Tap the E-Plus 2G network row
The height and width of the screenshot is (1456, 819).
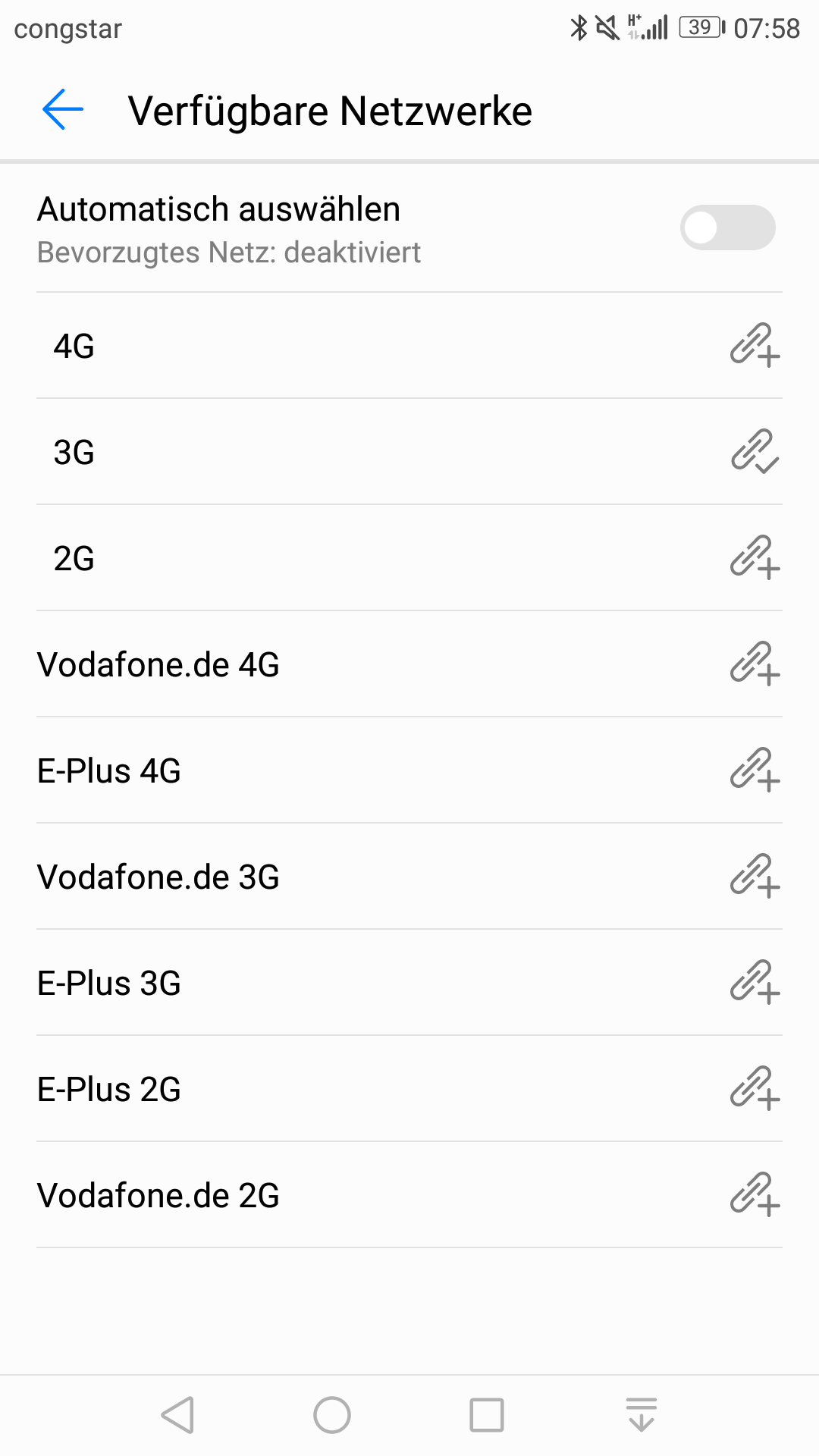[409, 1089]
